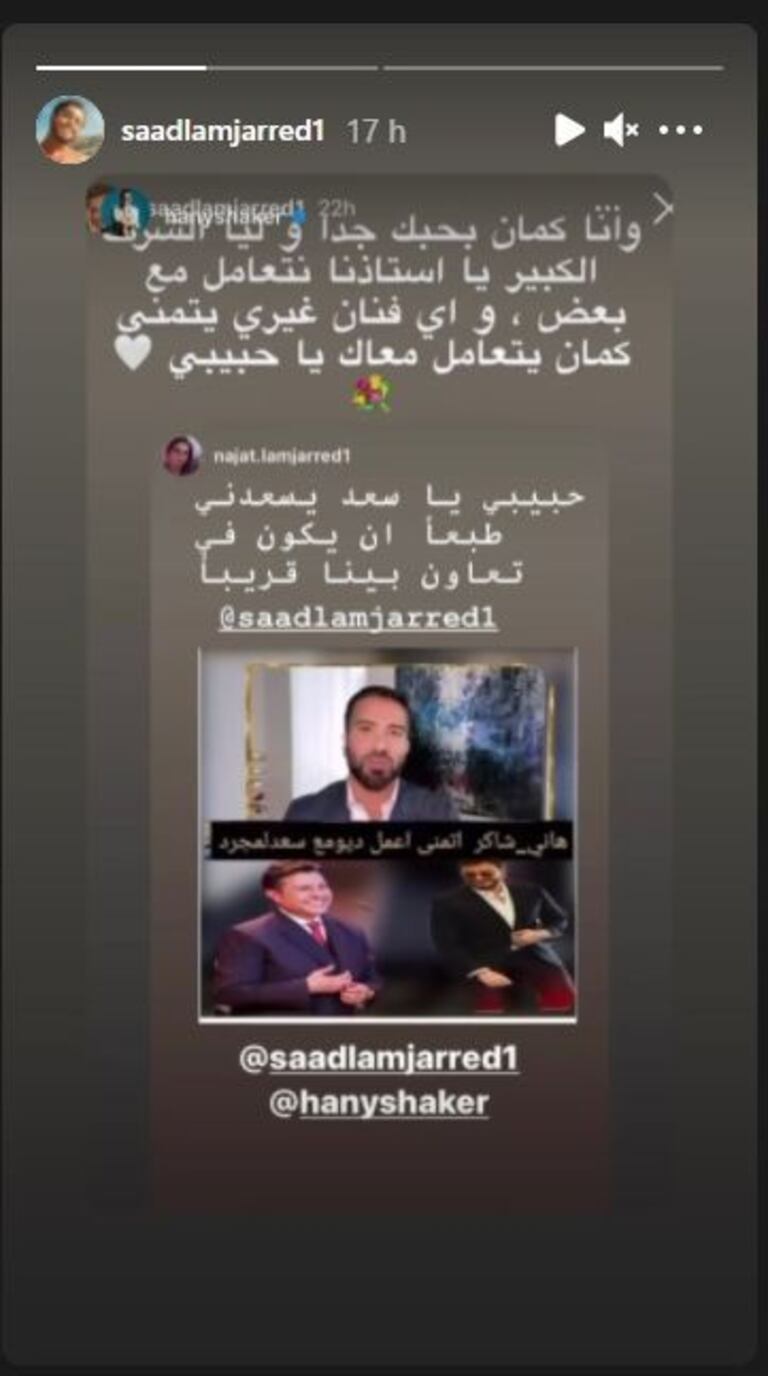Mute the story sound
Image resolution: width=768 pixels, height=1376 pixels.
pyautogui.click(x=621, y=129)
